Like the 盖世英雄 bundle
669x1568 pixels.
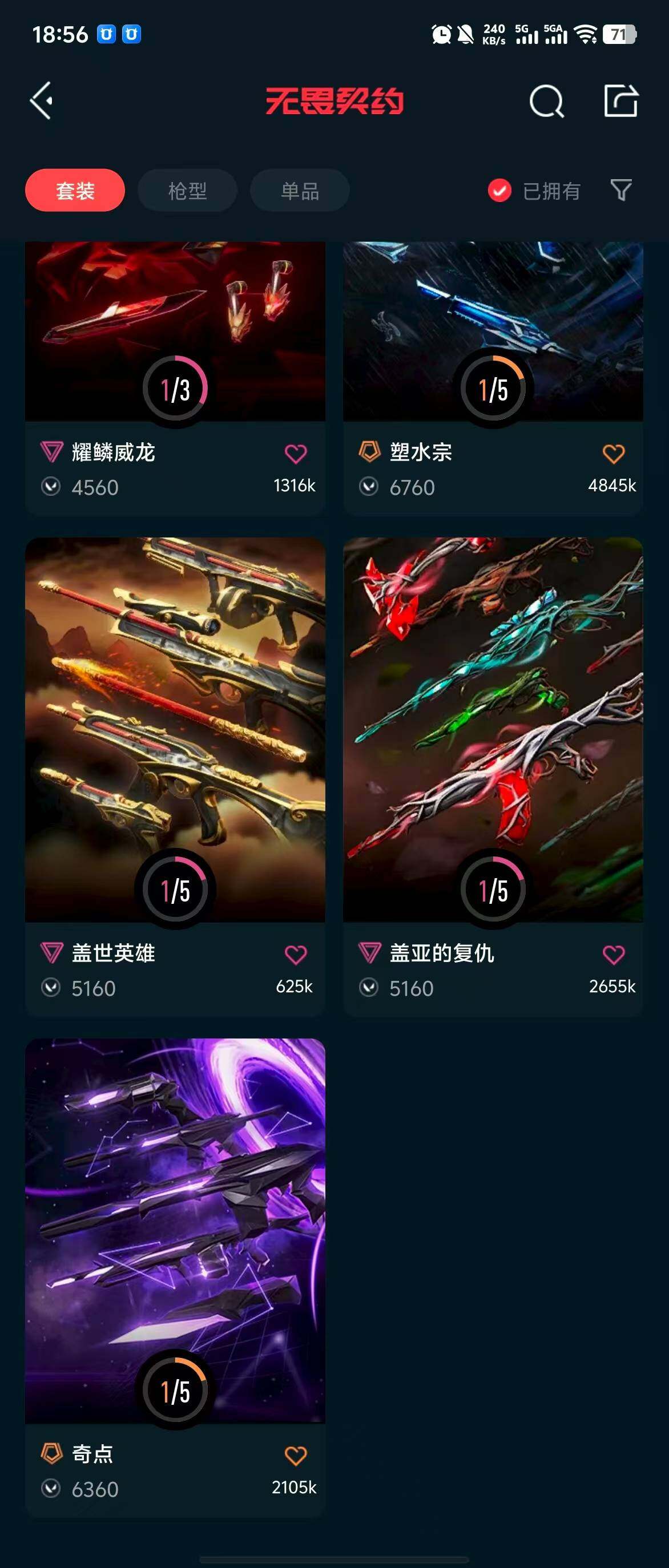pos(296,955)
